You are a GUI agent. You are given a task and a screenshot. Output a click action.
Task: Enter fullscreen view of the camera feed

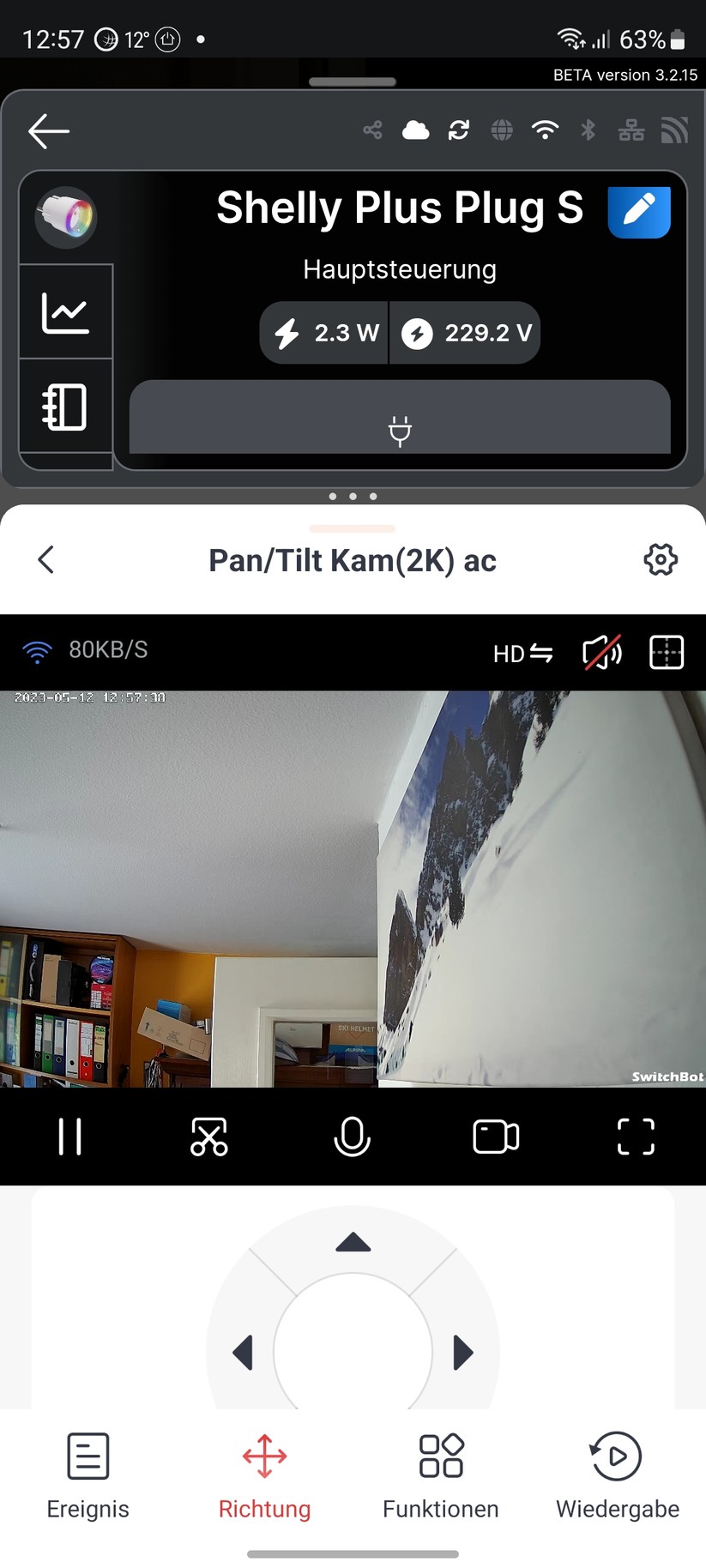pos(636,1136)
